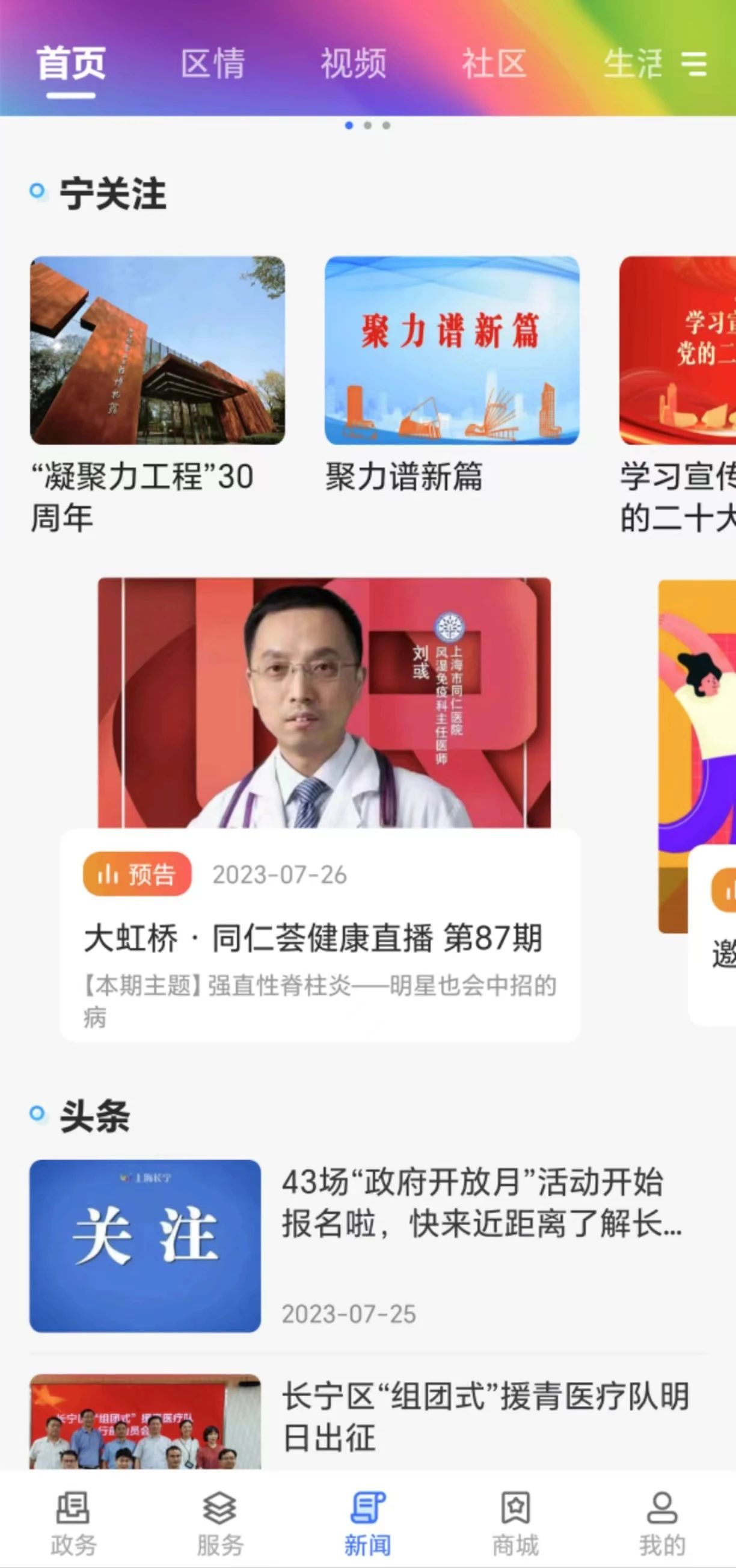Switch to the 区情 top tab
Viewport: 736px width, 1568px height.
(213, 63)
